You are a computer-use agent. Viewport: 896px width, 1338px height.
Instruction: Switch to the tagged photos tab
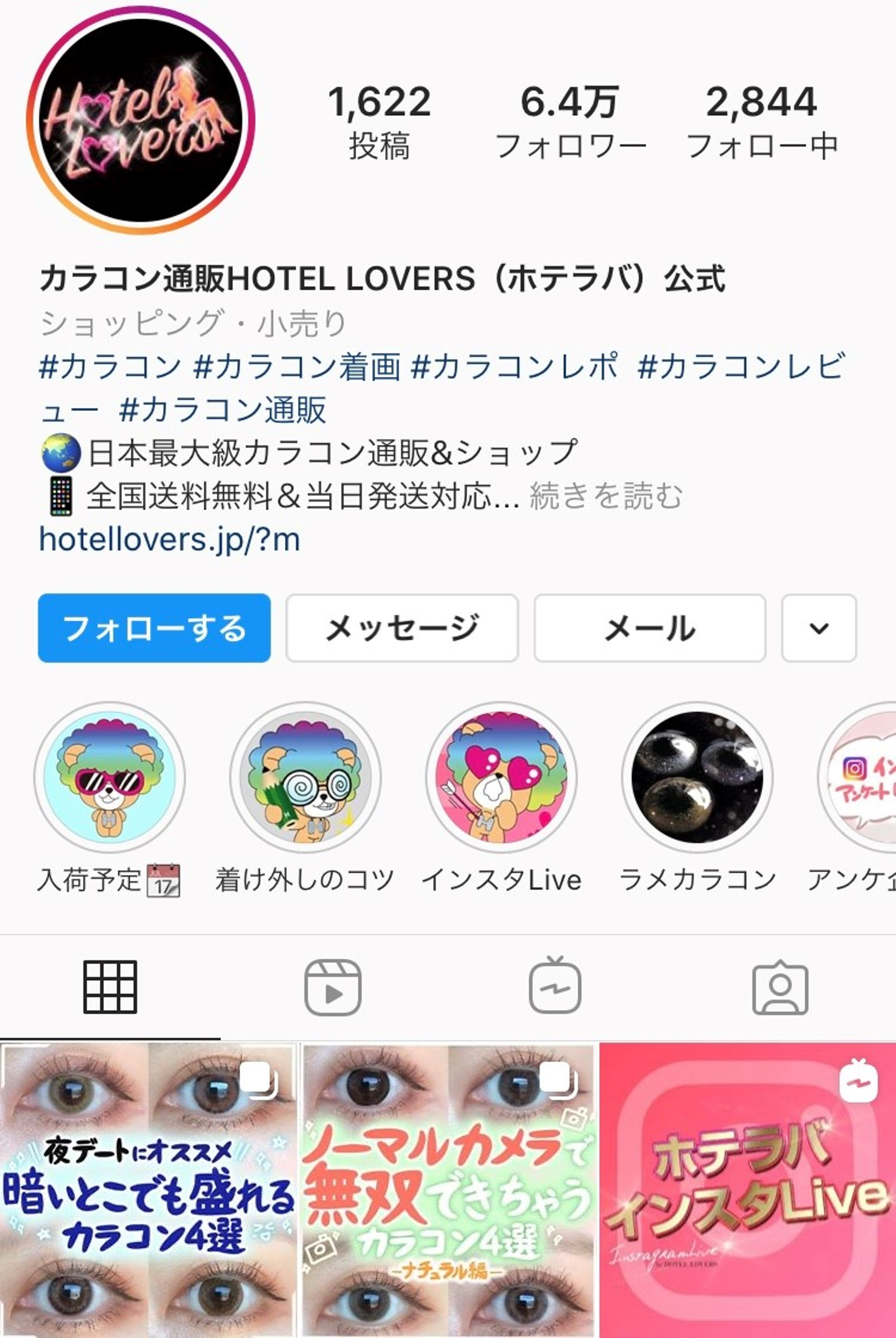click(780, 988)
